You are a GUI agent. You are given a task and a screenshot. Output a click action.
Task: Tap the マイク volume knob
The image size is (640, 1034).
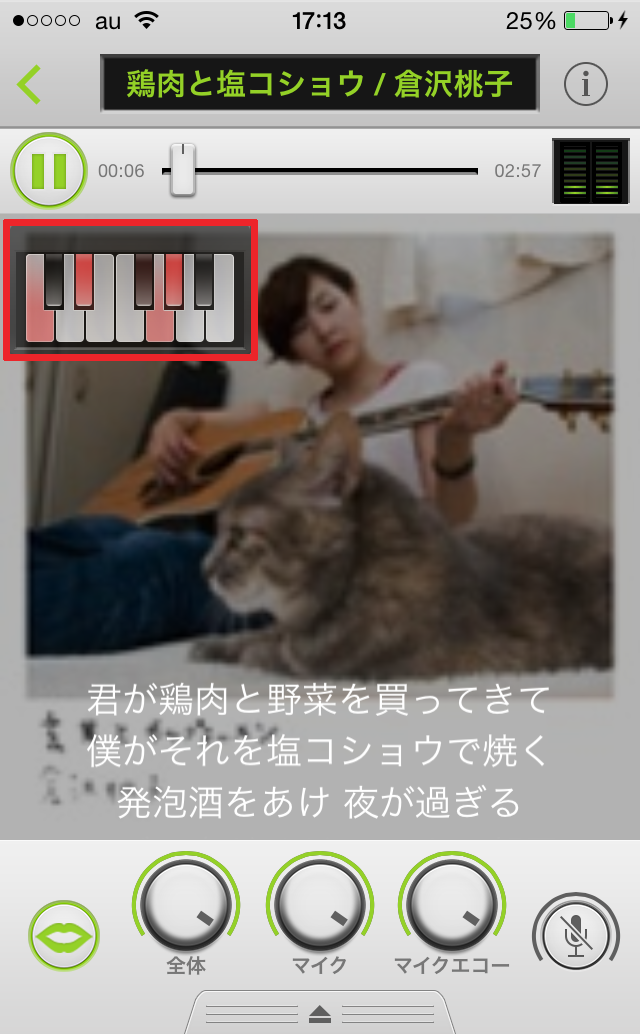point(320,908)
